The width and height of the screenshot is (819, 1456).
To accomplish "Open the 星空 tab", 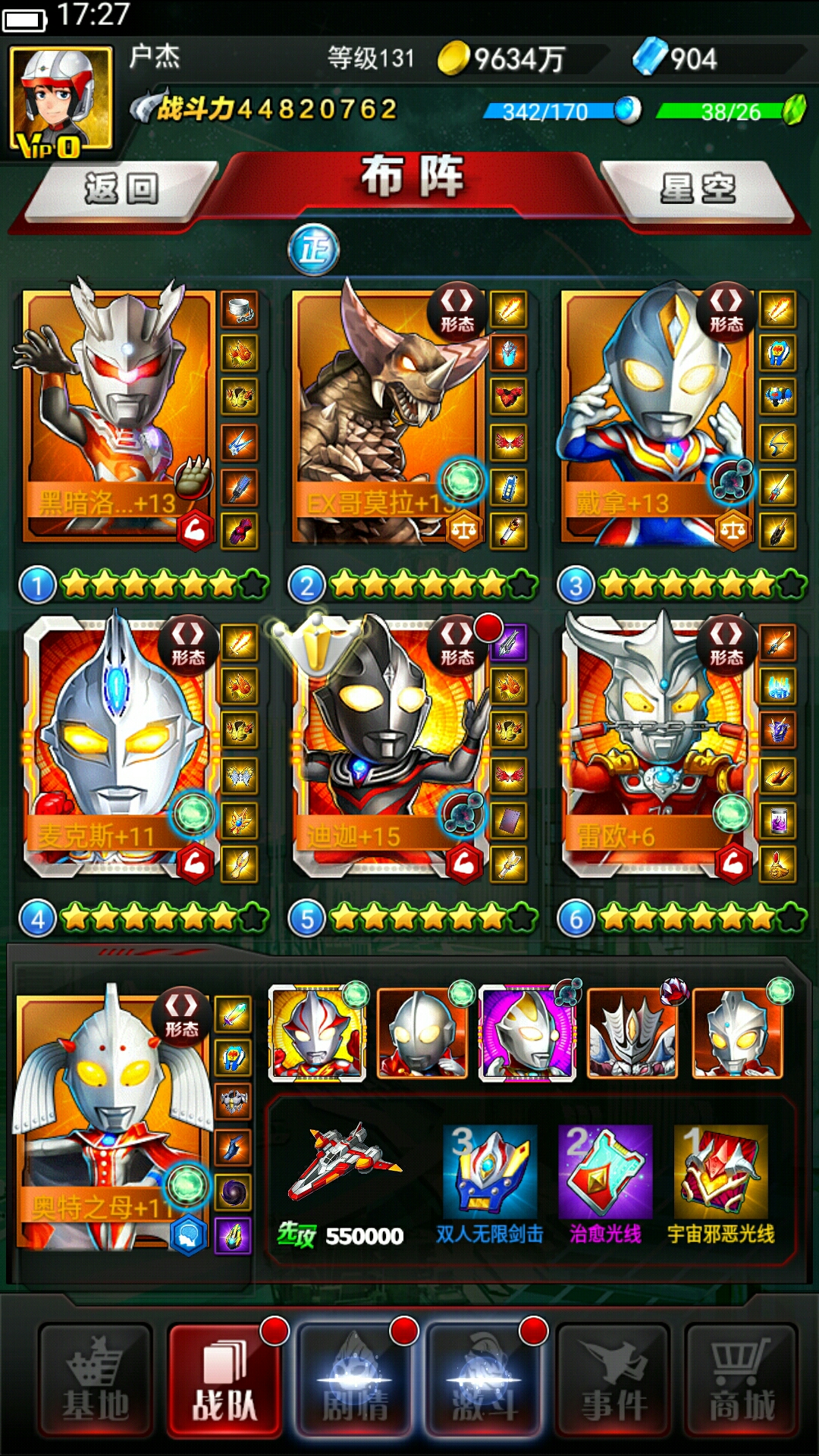I will (x=698, y=190).
